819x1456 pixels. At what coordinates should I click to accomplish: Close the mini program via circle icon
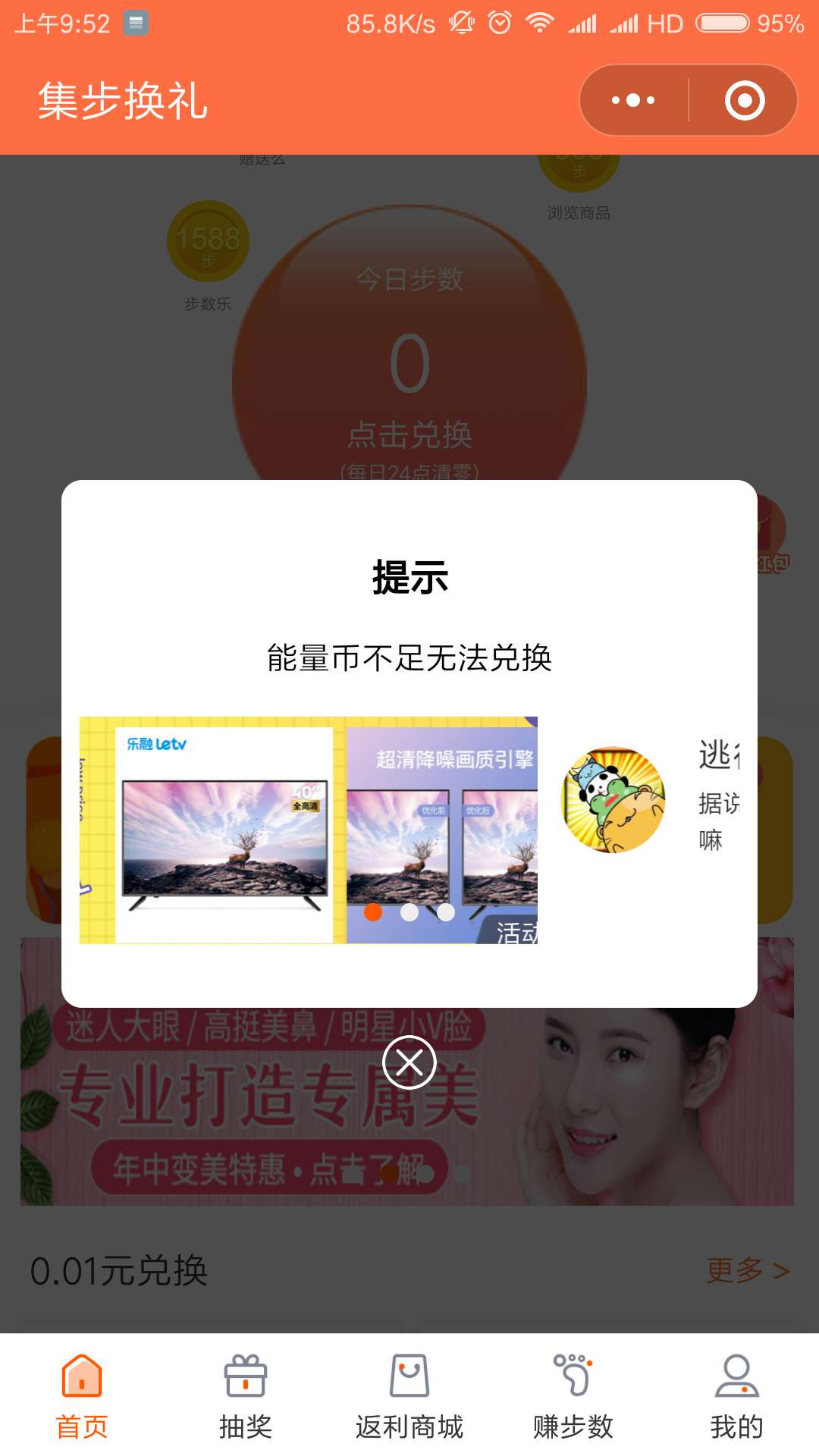[x=744, y=100]
